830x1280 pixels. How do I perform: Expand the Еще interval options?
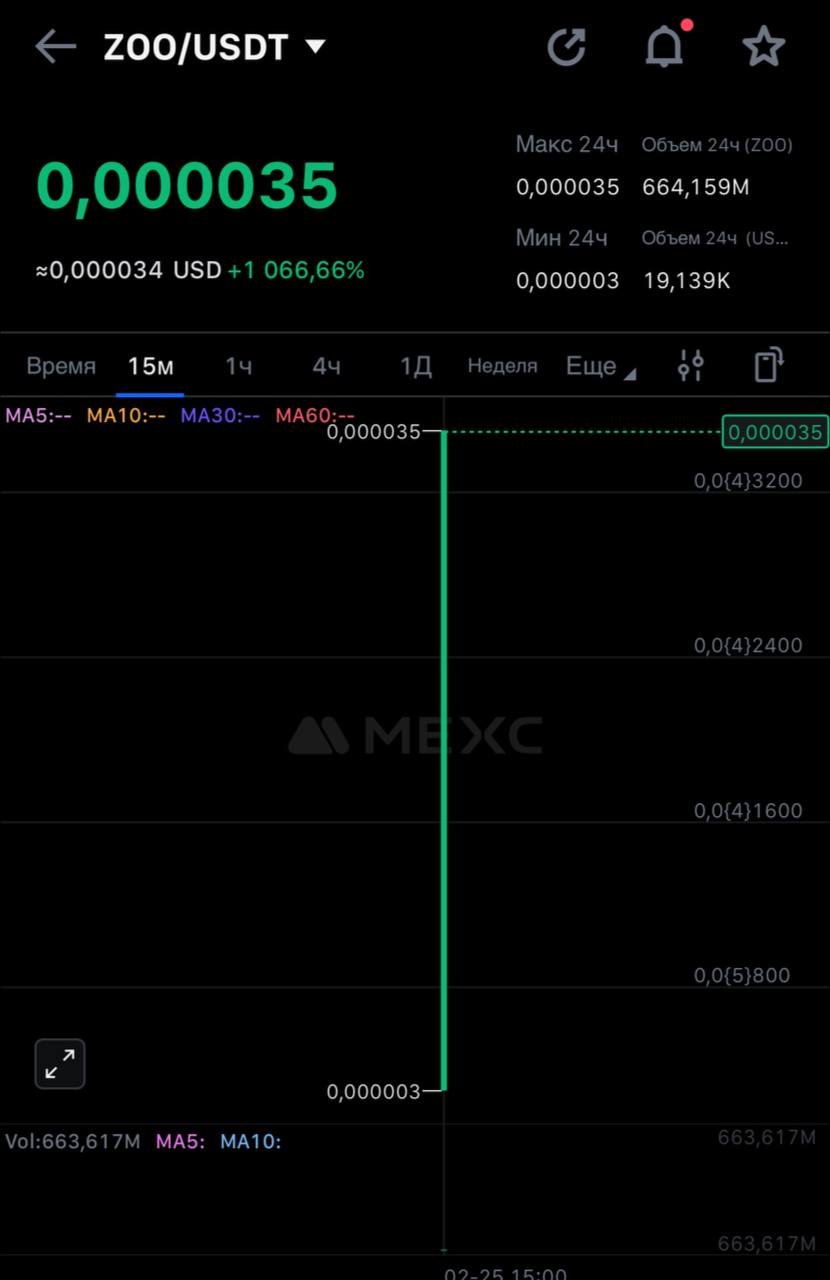click(x=600, y=366)
